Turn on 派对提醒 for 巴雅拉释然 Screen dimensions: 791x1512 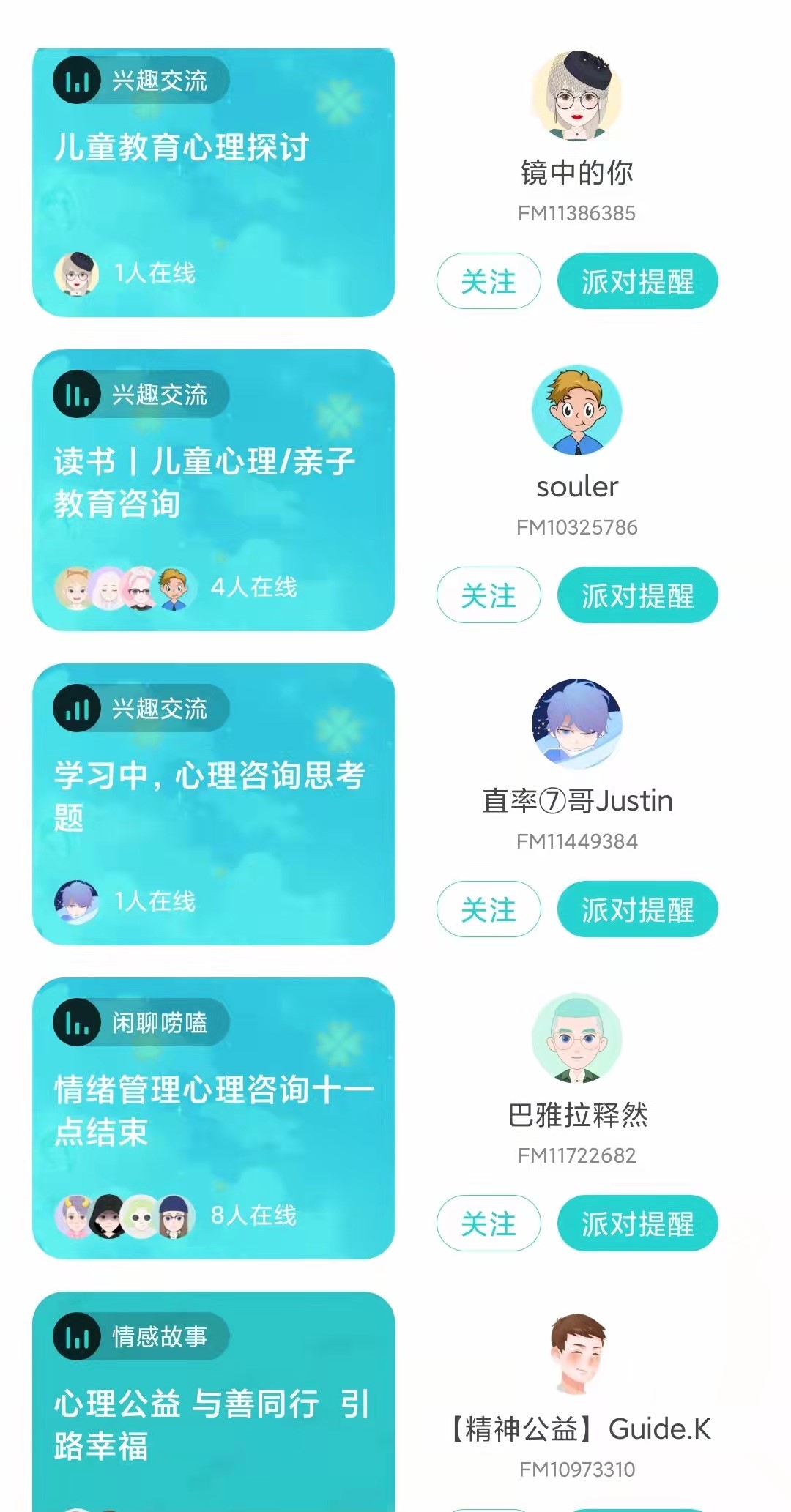click(637, 1224)
